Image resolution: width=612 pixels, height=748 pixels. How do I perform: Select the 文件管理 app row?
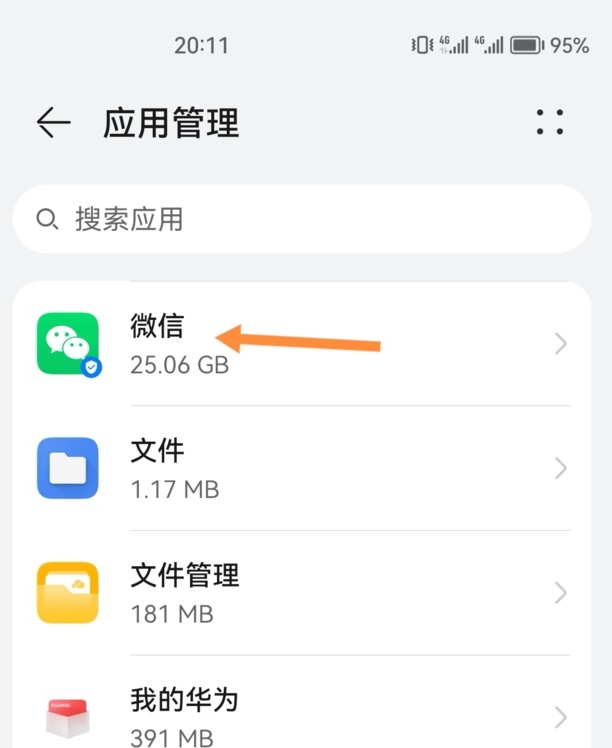[300, 593]
